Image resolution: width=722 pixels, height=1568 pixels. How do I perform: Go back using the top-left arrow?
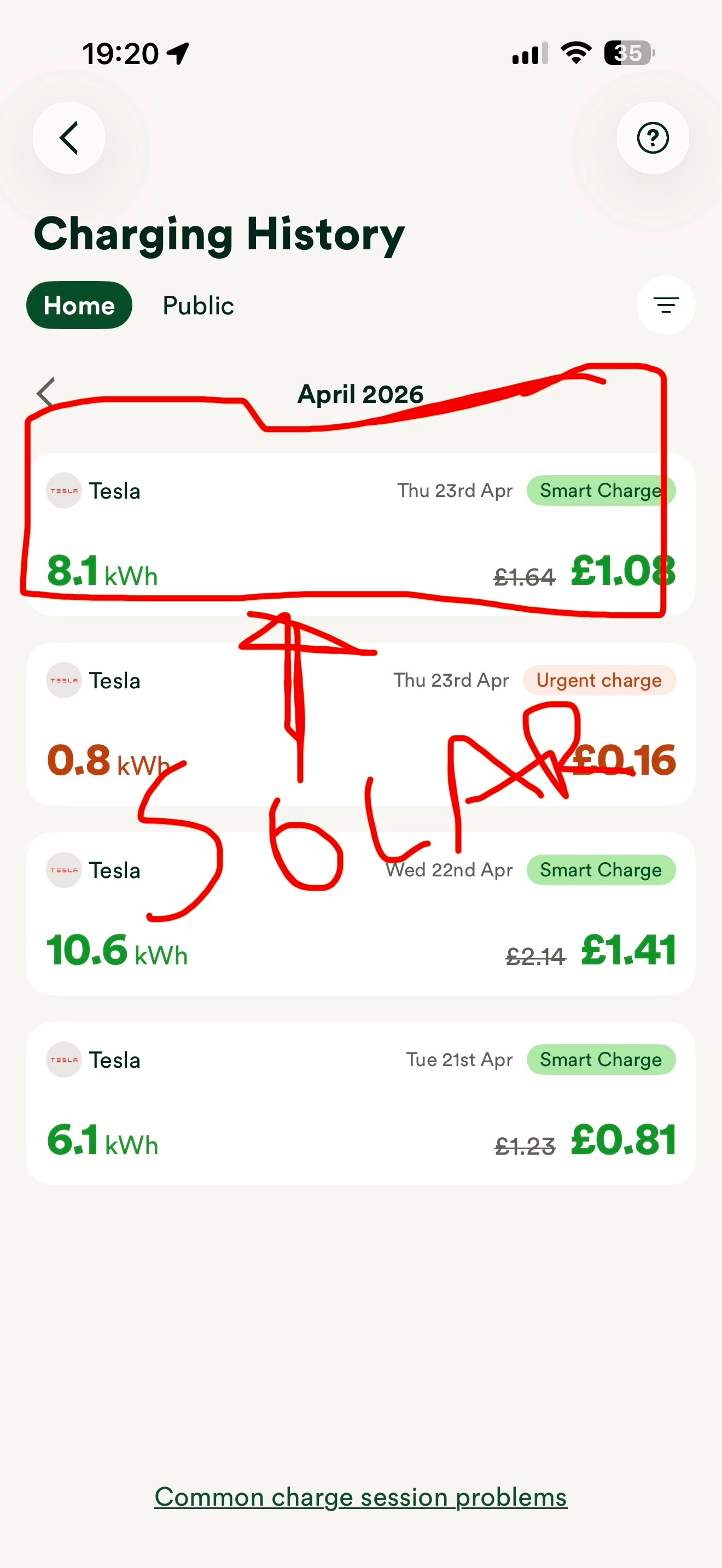coord(69,138)
